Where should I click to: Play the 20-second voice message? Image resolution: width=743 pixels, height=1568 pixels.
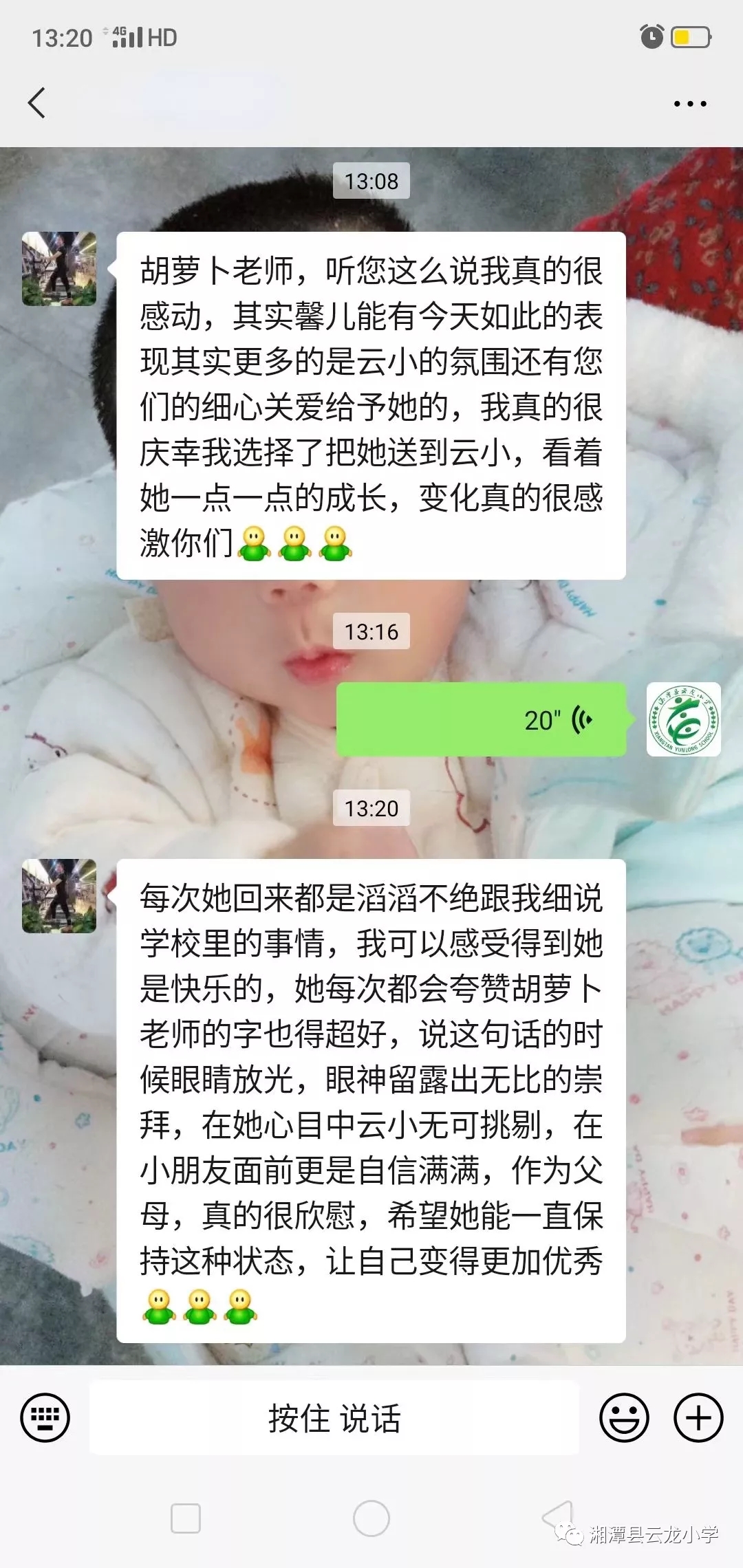pyautogui.click(x=481, y=719)
